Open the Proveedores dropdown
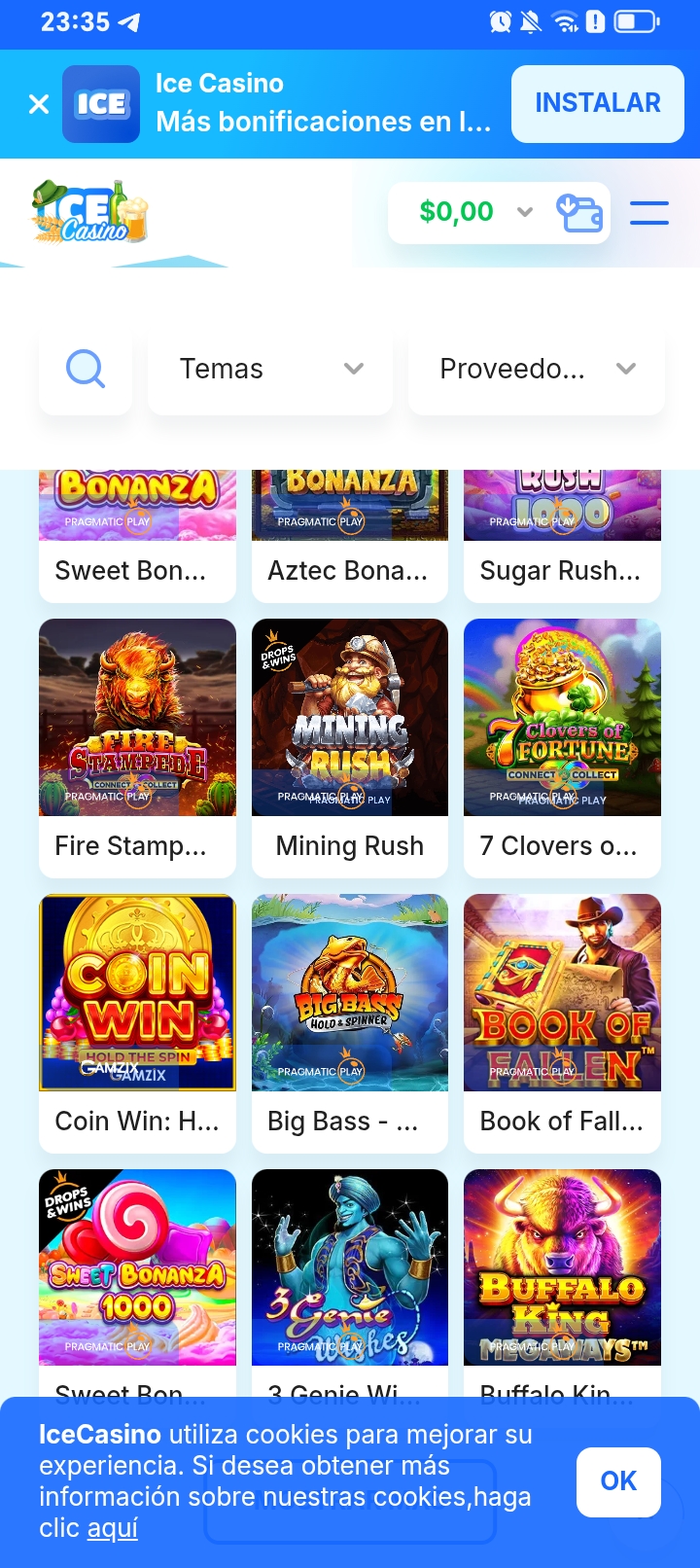The width and height of the screenshot is (700, 1568). pyautogui.click(x=536, y=370)
